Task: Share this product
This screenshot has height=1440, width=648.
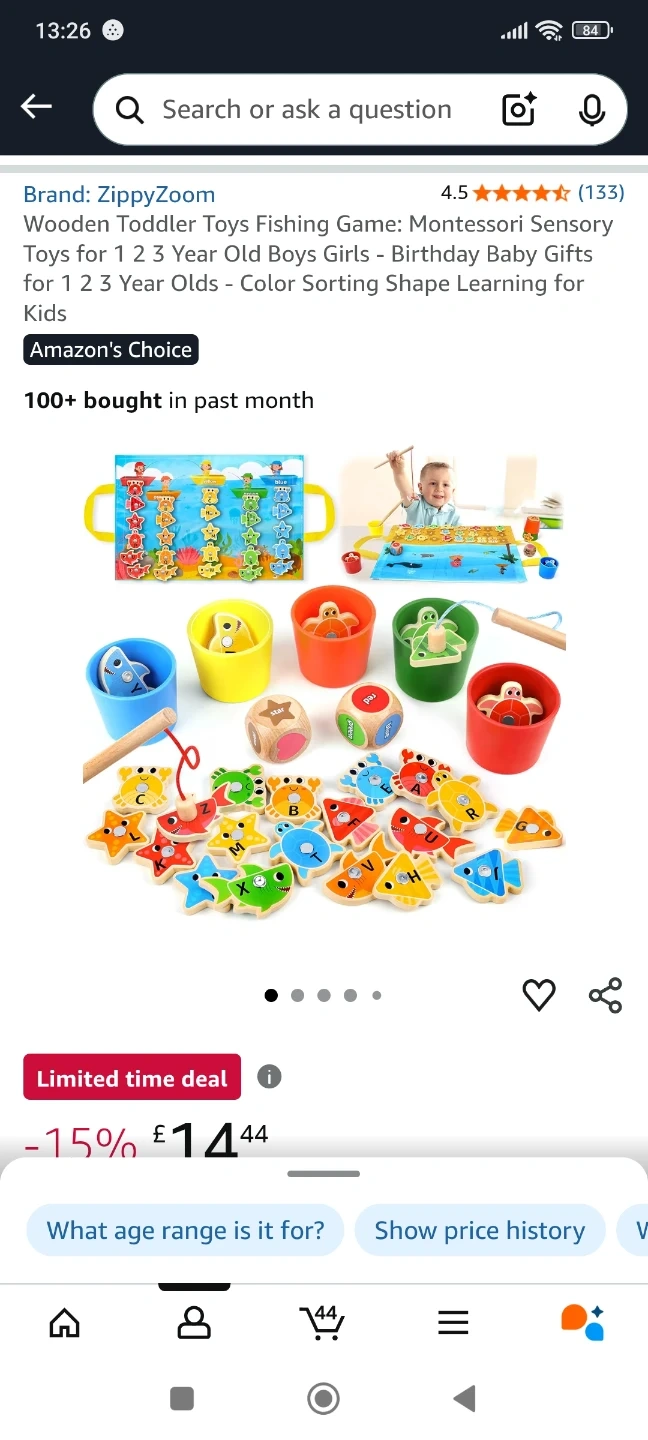Action: pyautogui.click(x=605, y=995)
